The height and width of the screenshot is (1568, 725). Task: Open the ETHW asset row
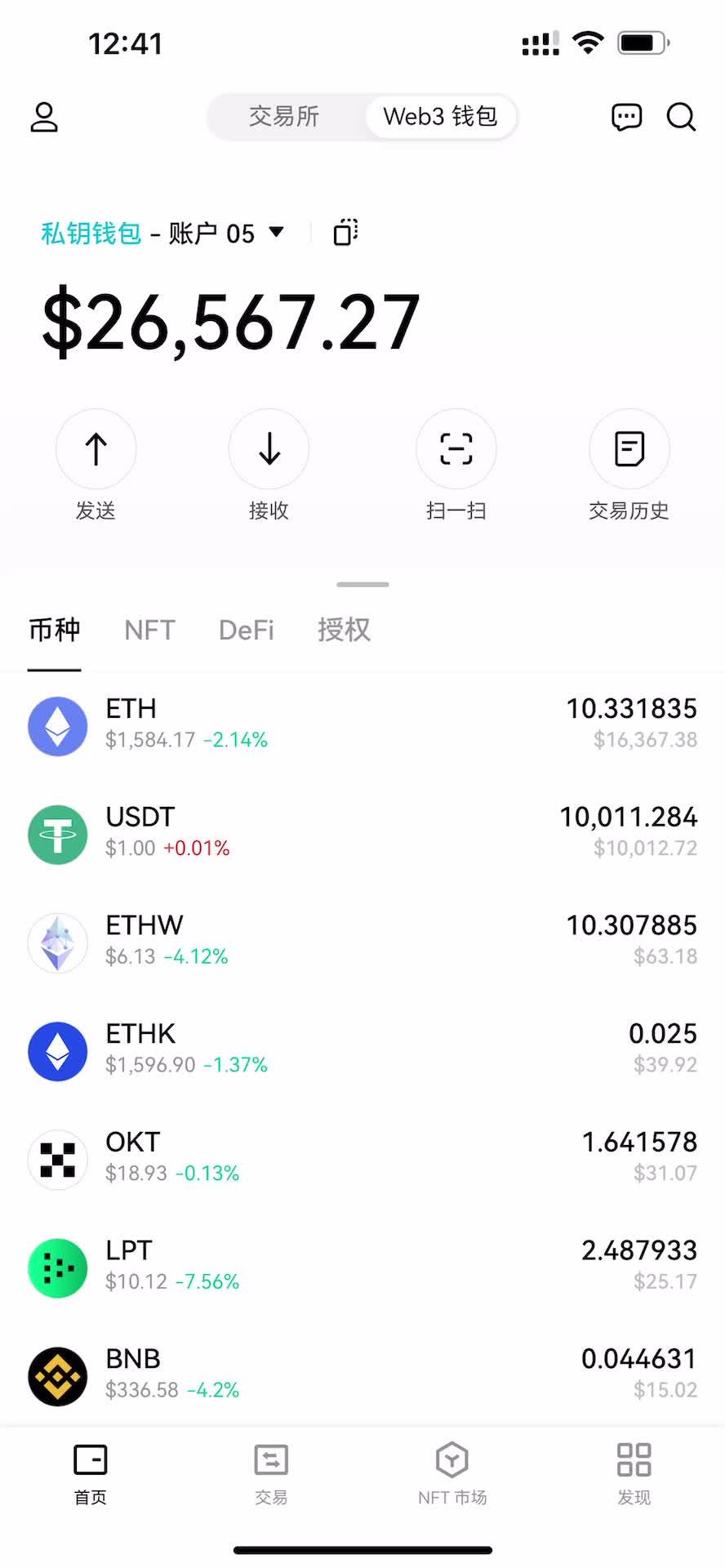coord(362,942)
